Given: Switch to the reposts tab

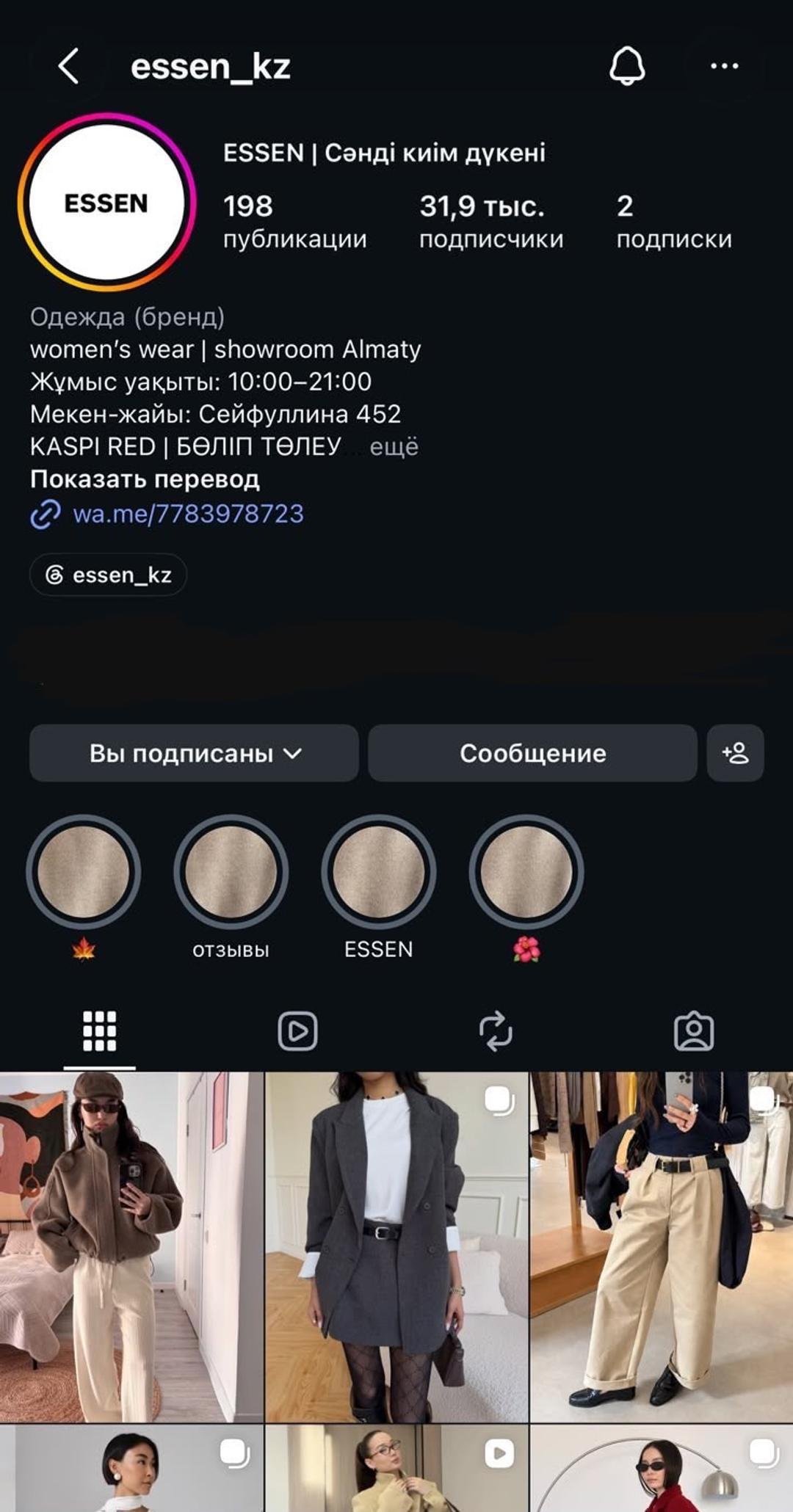Looking at the screenshot, I should click(x=496, y=1031).
